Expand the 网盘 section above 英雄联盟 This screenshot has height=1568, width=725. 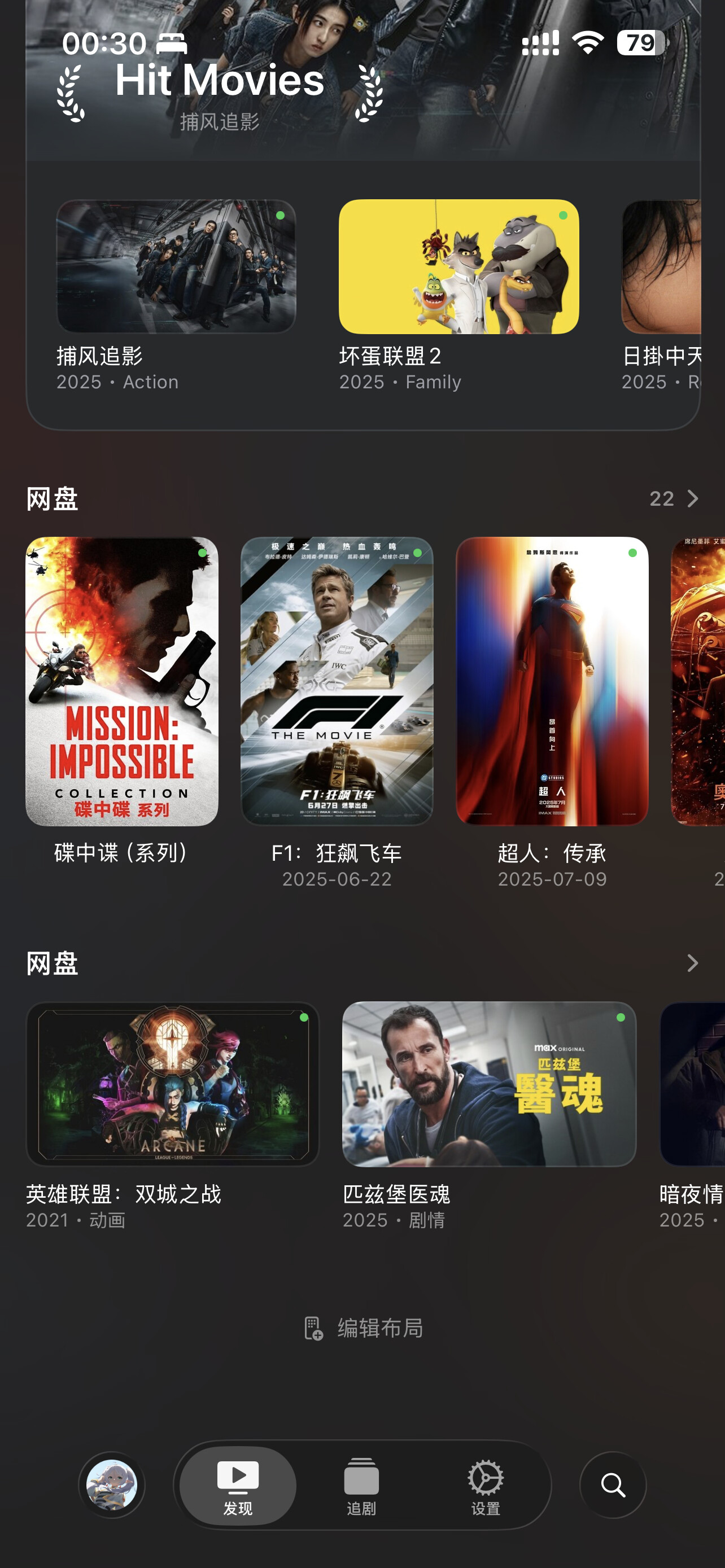coord(692,963)
